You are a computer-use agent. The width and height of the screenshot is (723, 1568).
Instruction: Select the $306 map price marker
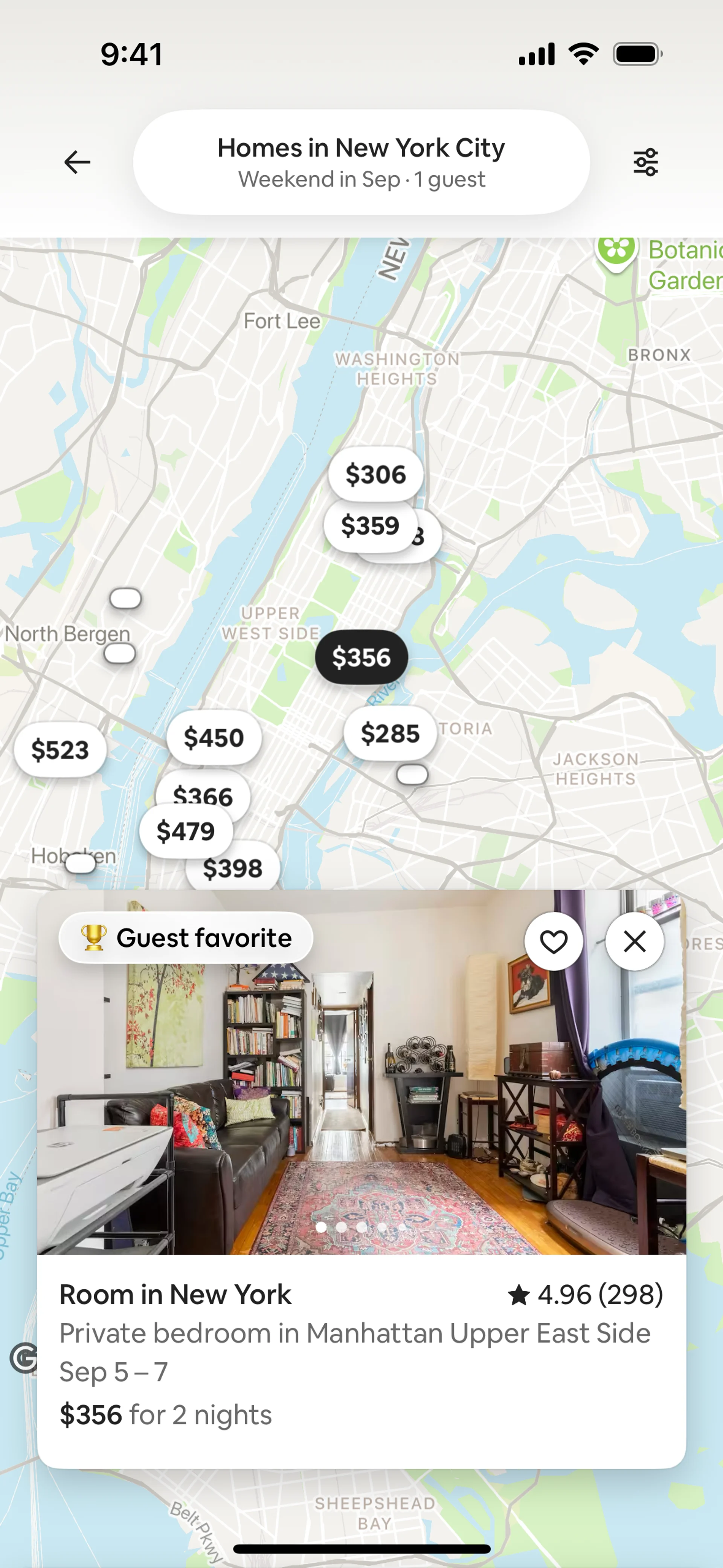pos(375,474)
